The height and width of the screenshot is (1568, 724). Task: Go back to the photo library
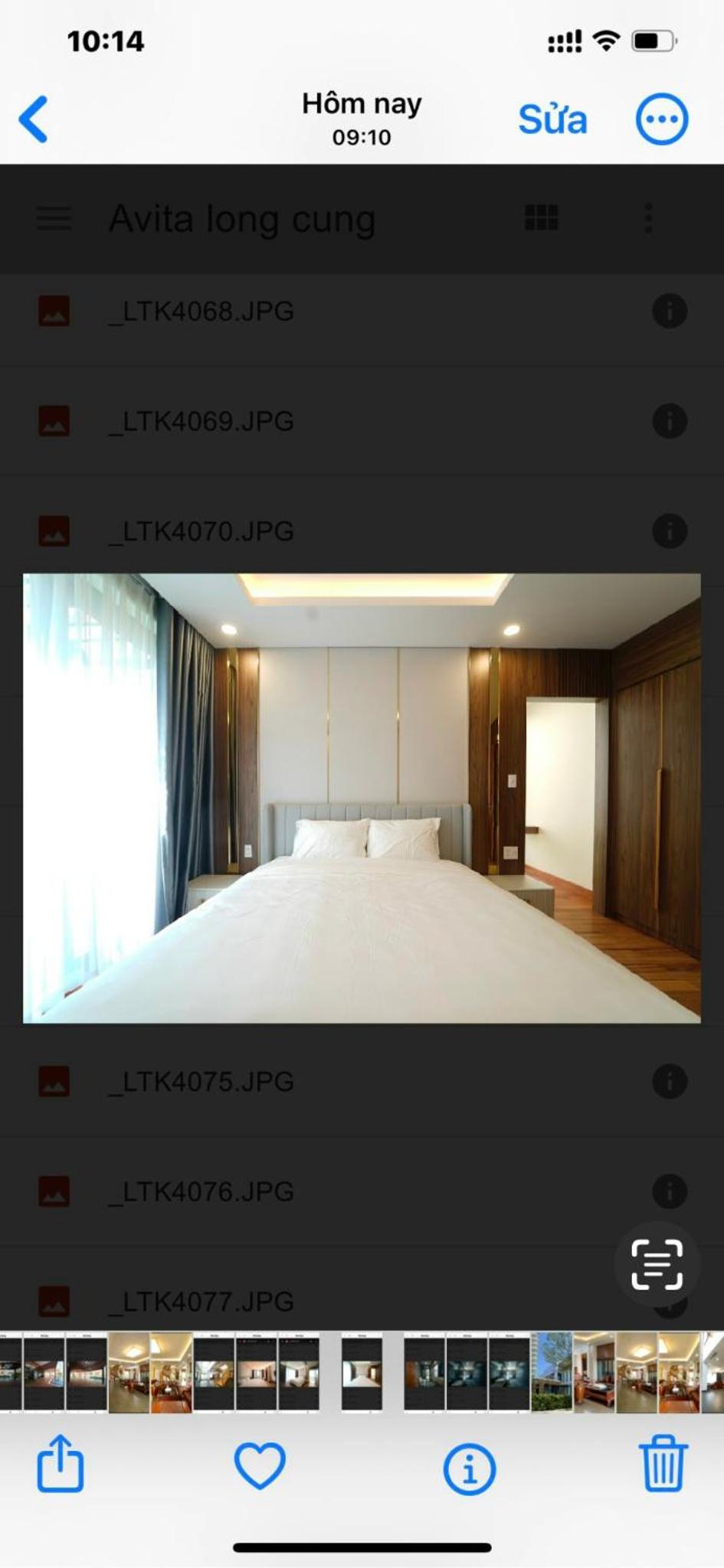click(34, 119)
